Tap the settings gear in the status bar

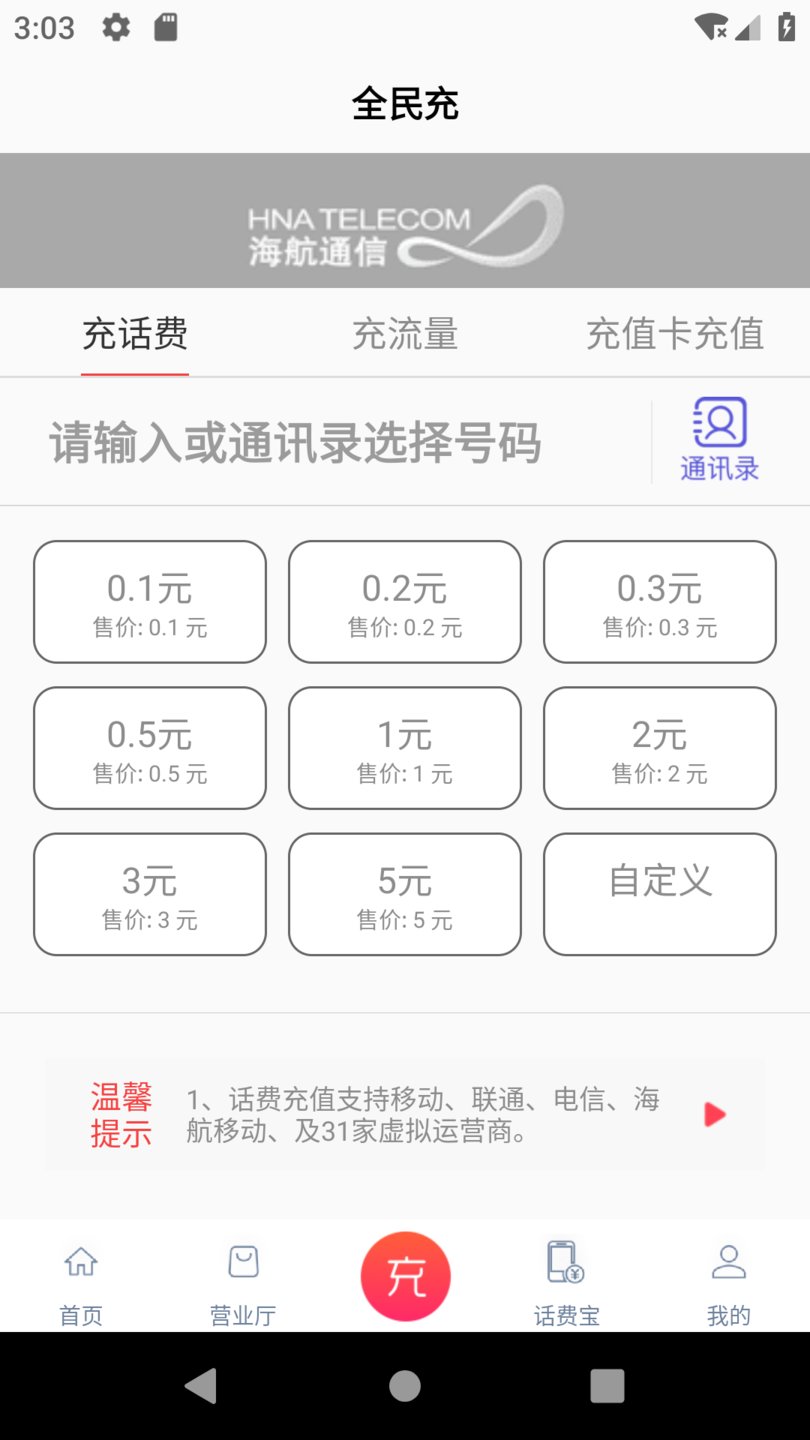[115, 27]
